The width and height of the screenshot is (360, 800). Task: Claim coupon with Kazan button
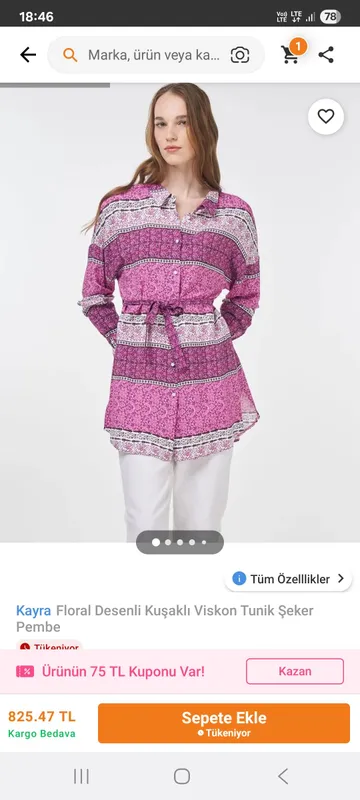tap(295, 671)
